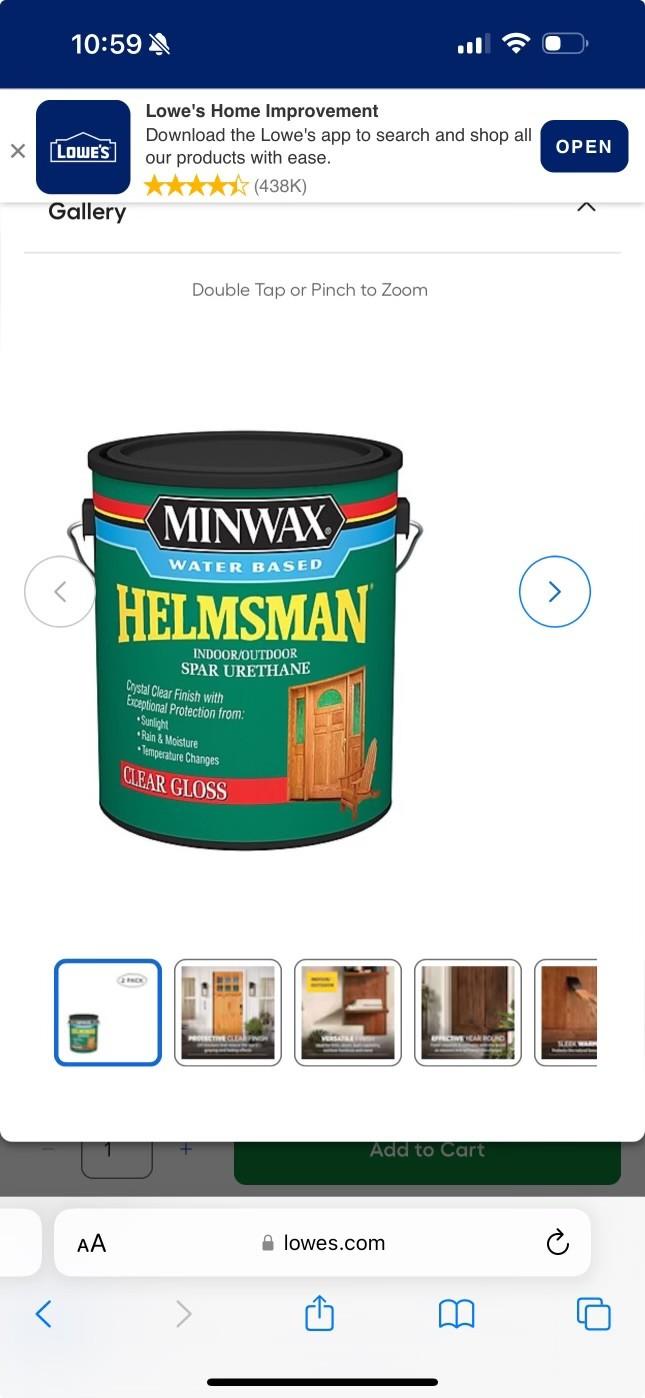Show all open tabs

(594, 1314)
